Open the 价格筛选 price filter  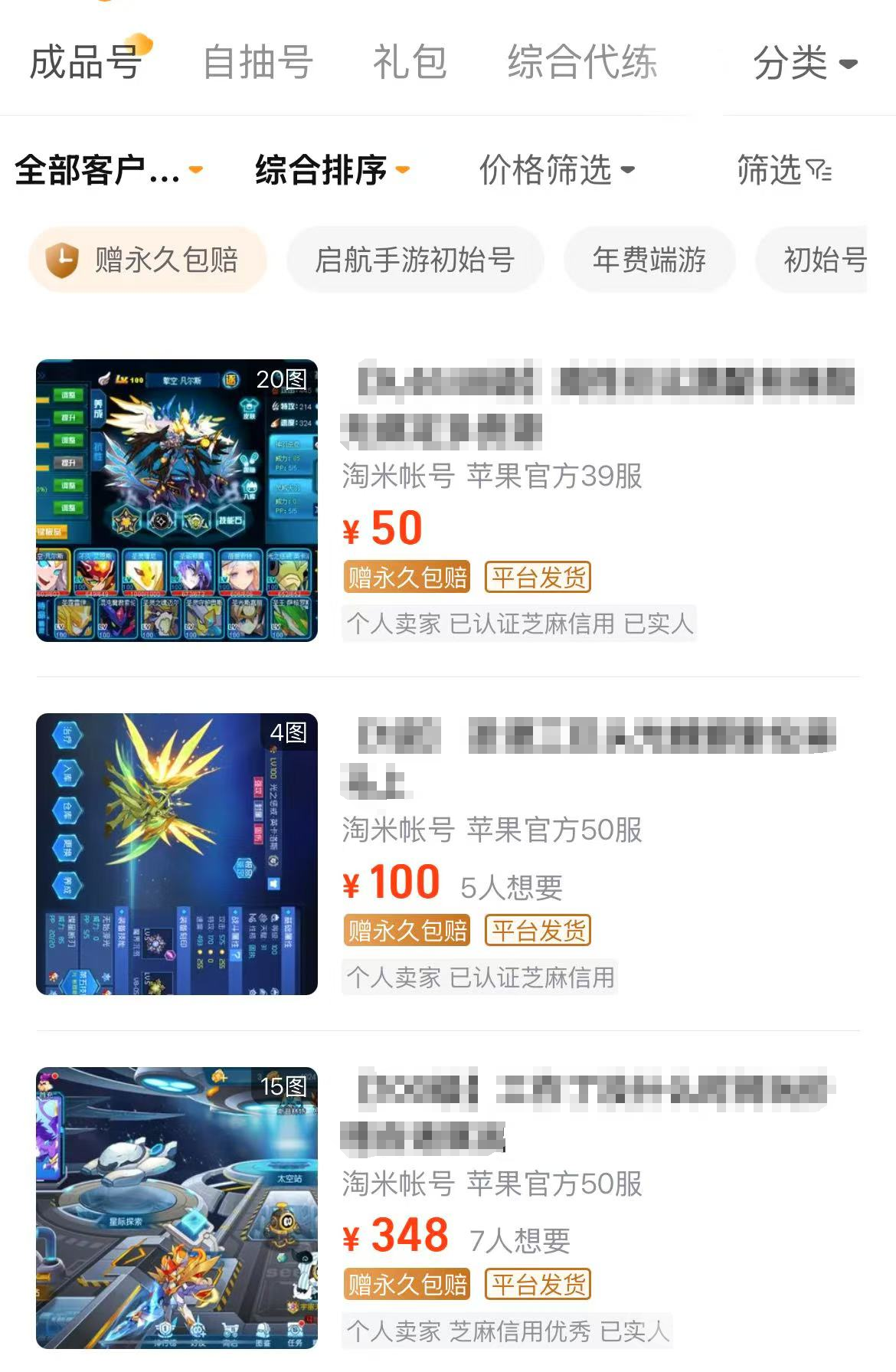coord(556,169)
